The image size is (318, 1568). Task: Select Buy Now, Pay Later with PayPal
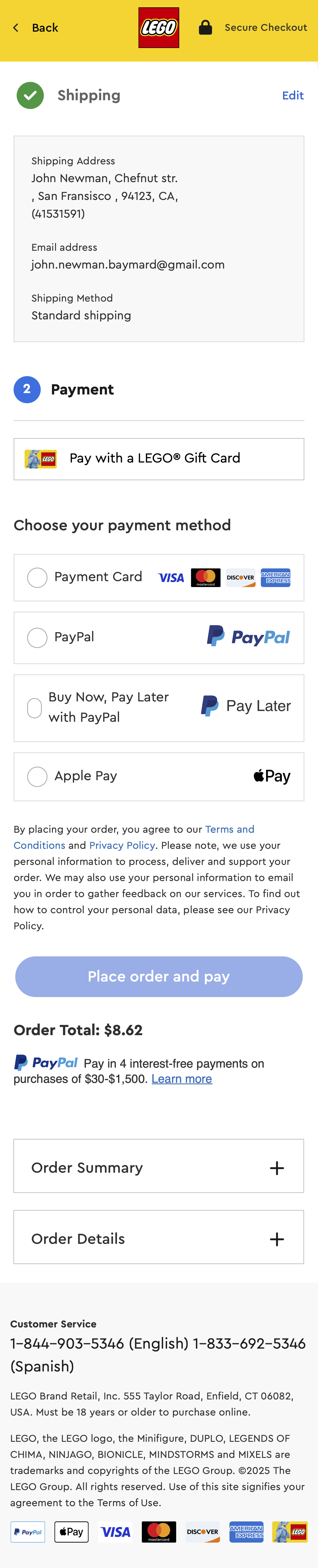[x=35, y=707]
